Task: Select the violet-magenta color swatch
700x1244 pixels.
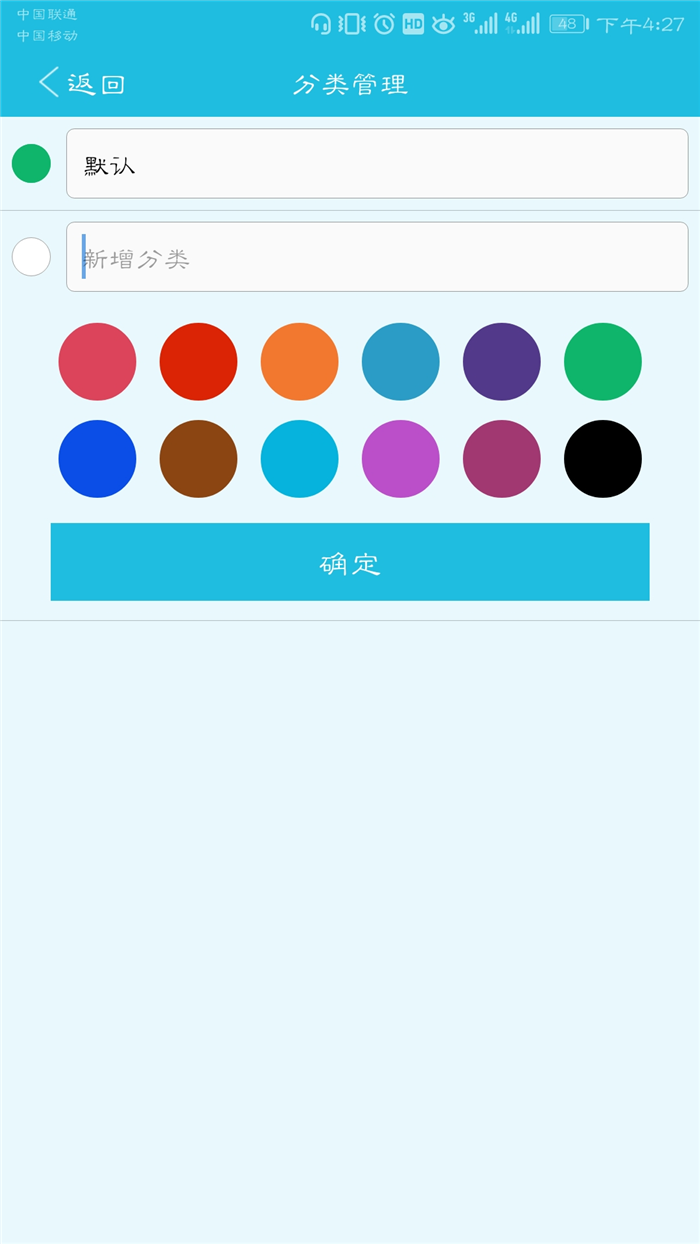Action: click(x=401, y=459)
